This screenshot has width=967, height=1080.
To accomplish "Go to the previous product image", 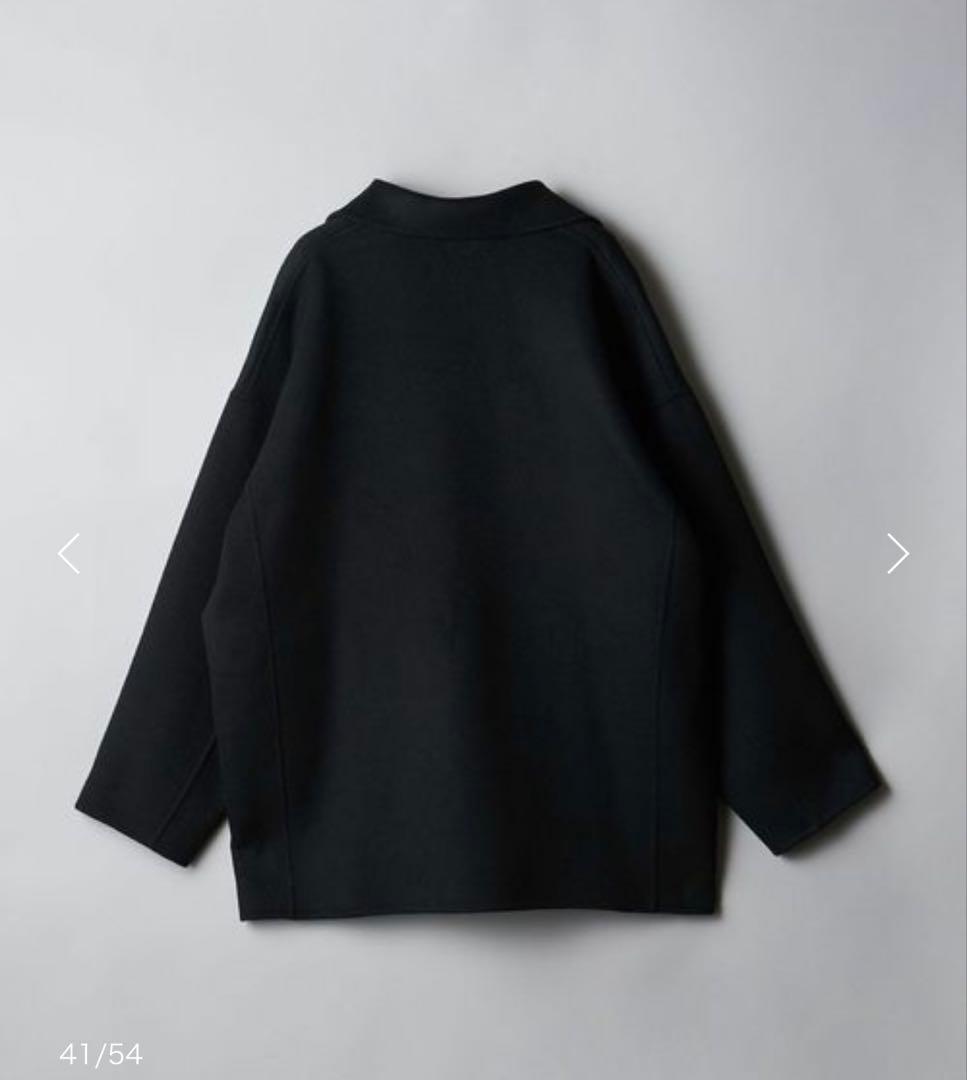I will click(x=69, y=553).
